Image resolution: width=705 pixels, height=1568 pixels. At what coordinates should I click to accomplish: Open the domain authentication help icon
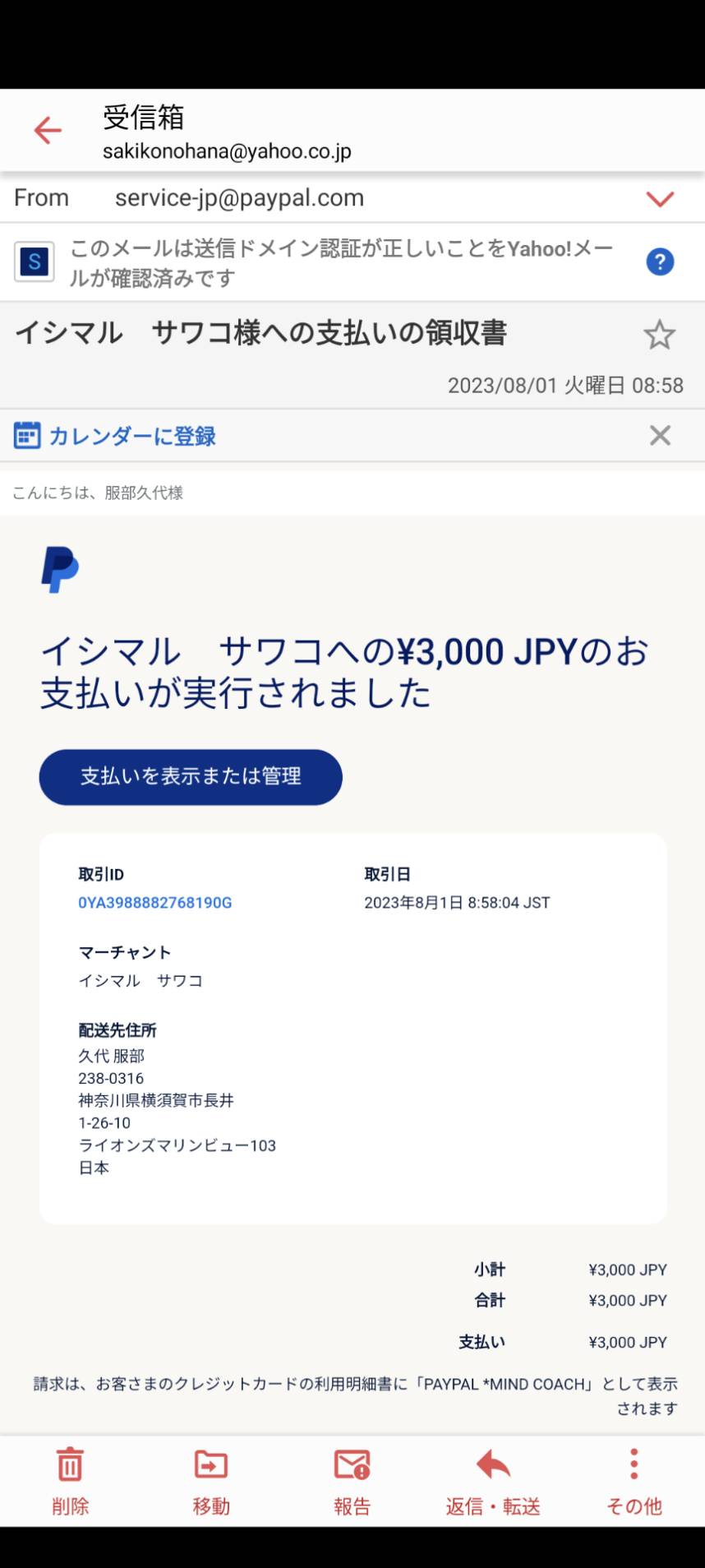(660, 262)
